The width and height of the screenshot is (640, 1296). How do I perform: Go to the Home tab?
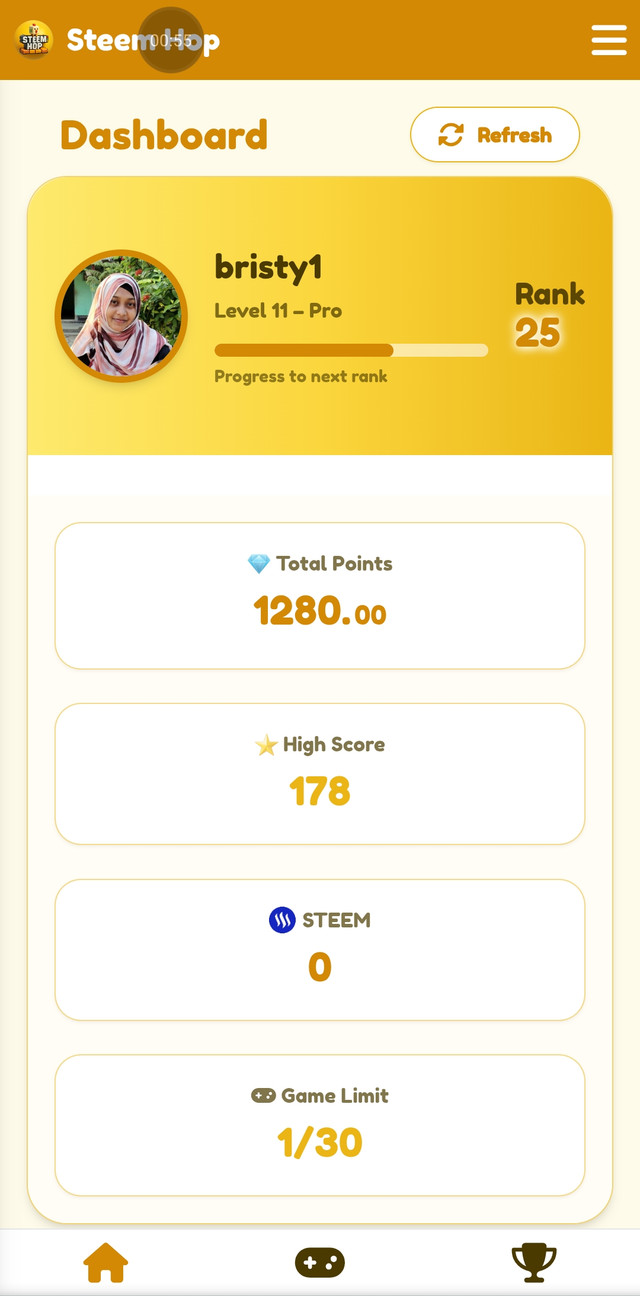pyautogui.click(x=106, y=1262)
